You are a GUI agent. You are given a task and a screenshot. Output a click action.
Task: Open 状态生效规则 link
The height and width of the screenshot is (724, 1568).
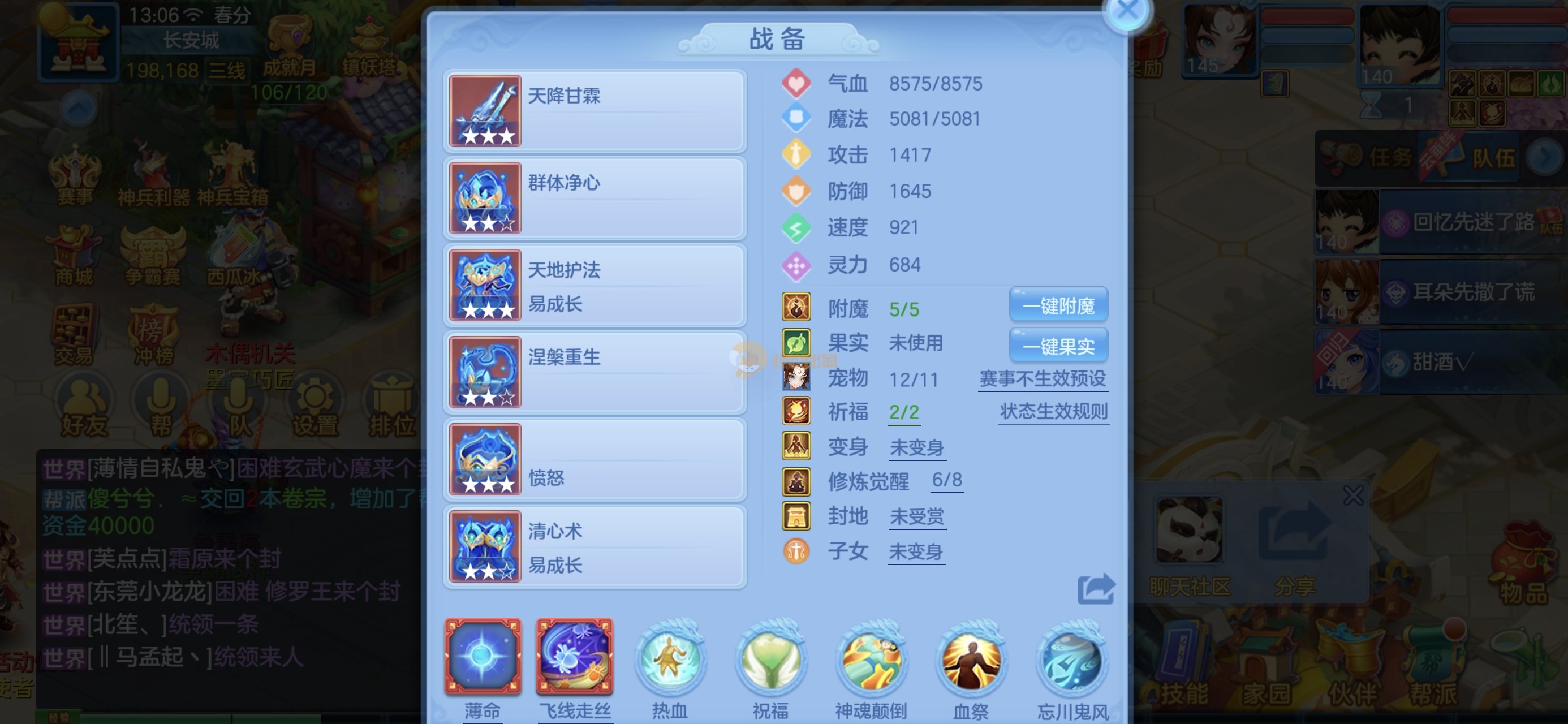point(1053,412)
